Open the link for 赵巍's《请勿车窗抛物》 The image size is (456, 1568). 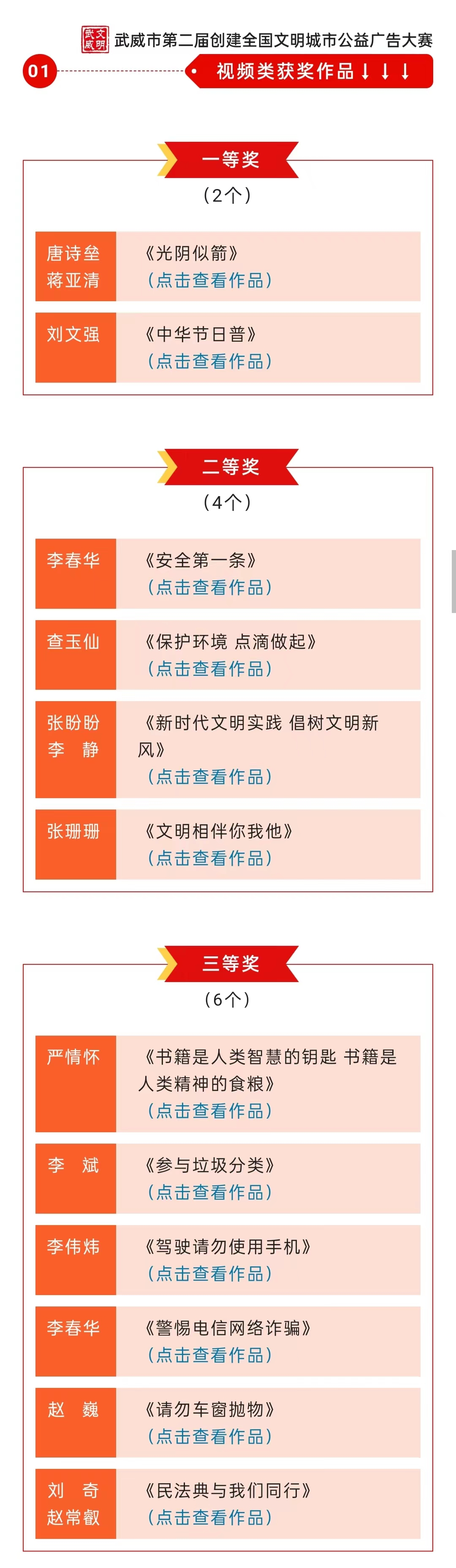coord(209,1436)
